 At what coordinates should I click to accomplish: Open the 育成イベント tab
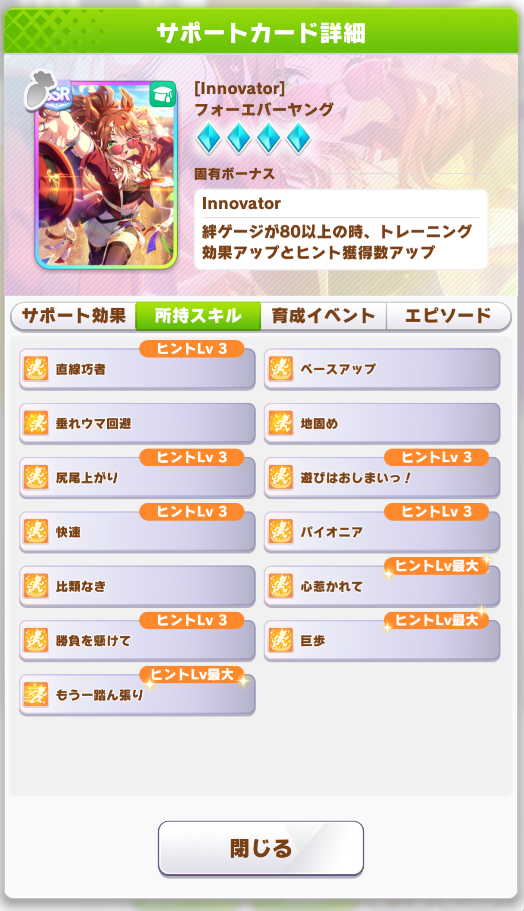[x=324, y=316]
